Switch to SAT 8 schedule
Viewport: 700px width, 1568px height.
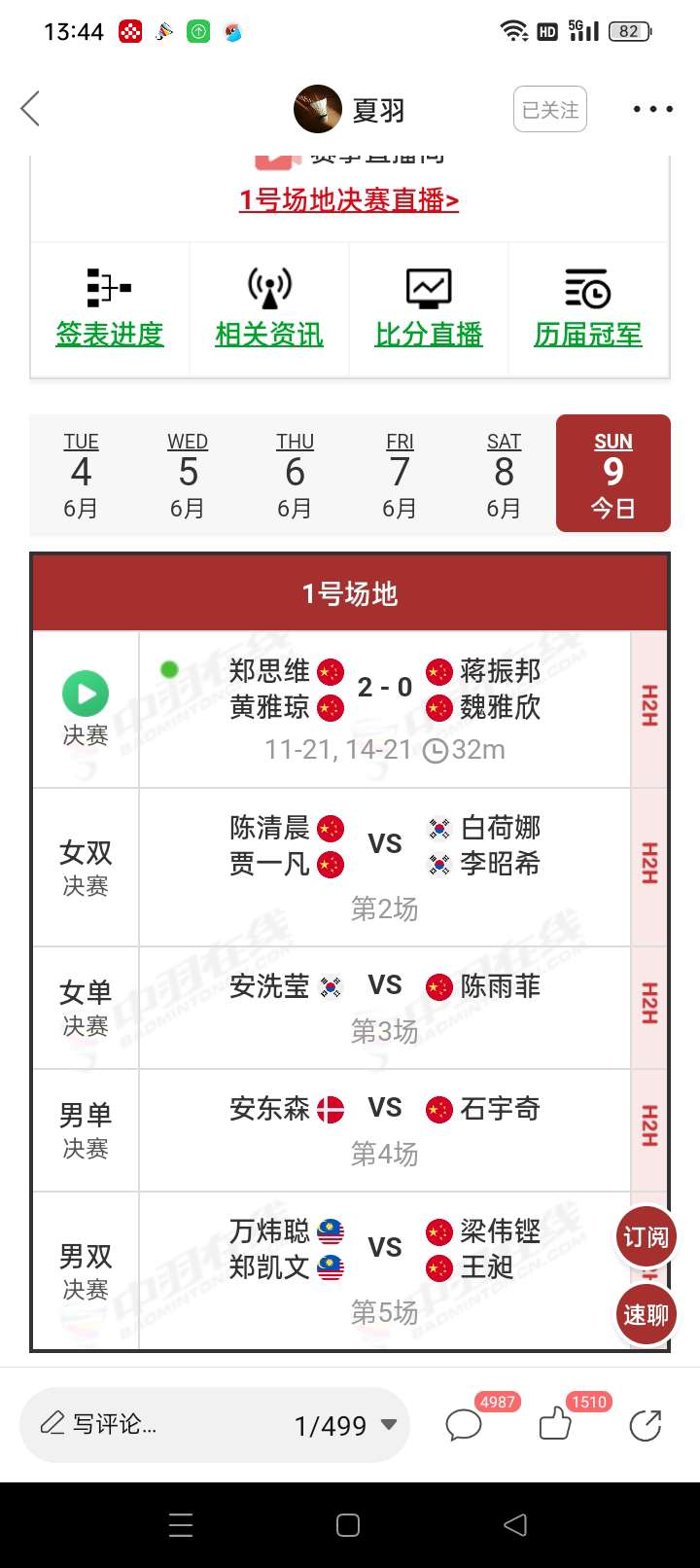pos(504,475)
